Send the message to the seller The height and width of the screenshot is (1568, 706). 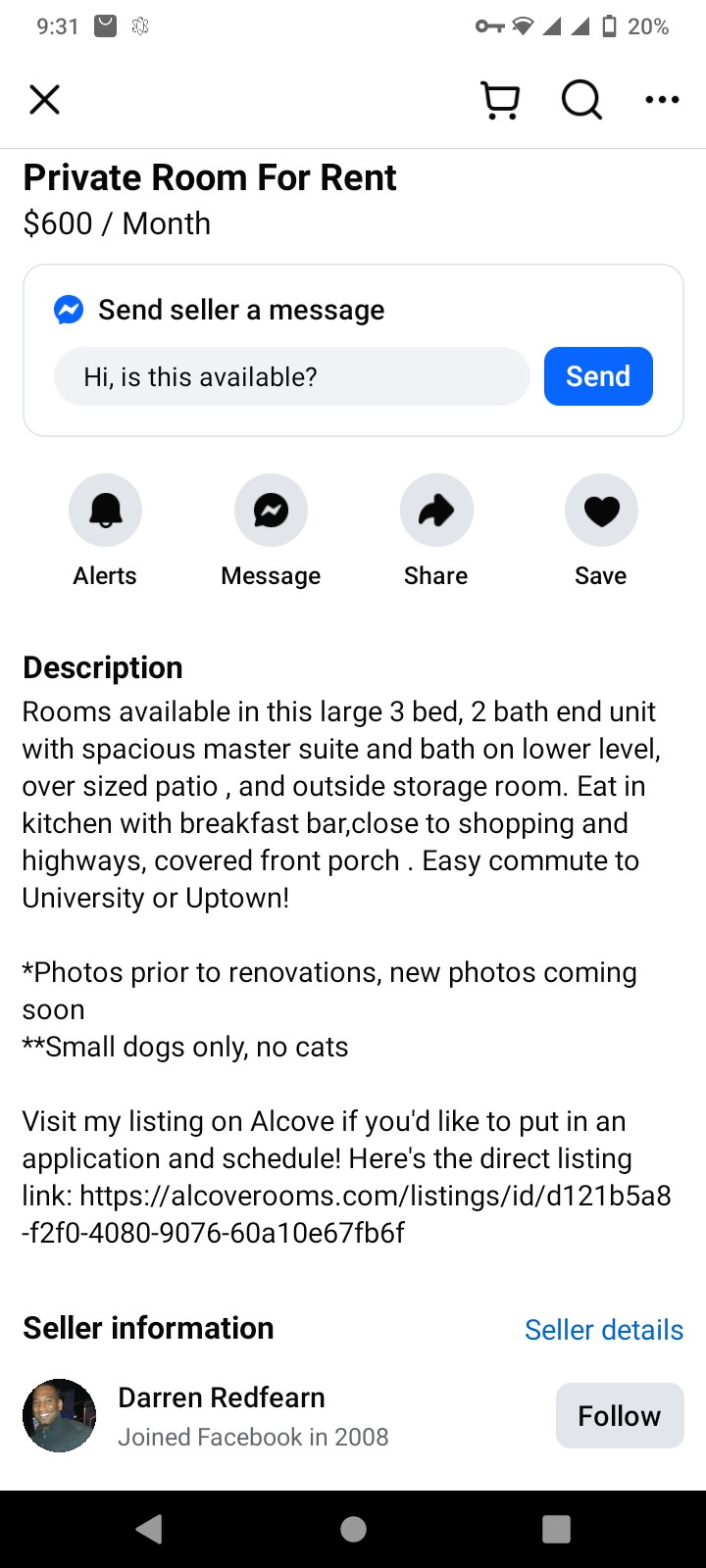[x=598, y=376]
